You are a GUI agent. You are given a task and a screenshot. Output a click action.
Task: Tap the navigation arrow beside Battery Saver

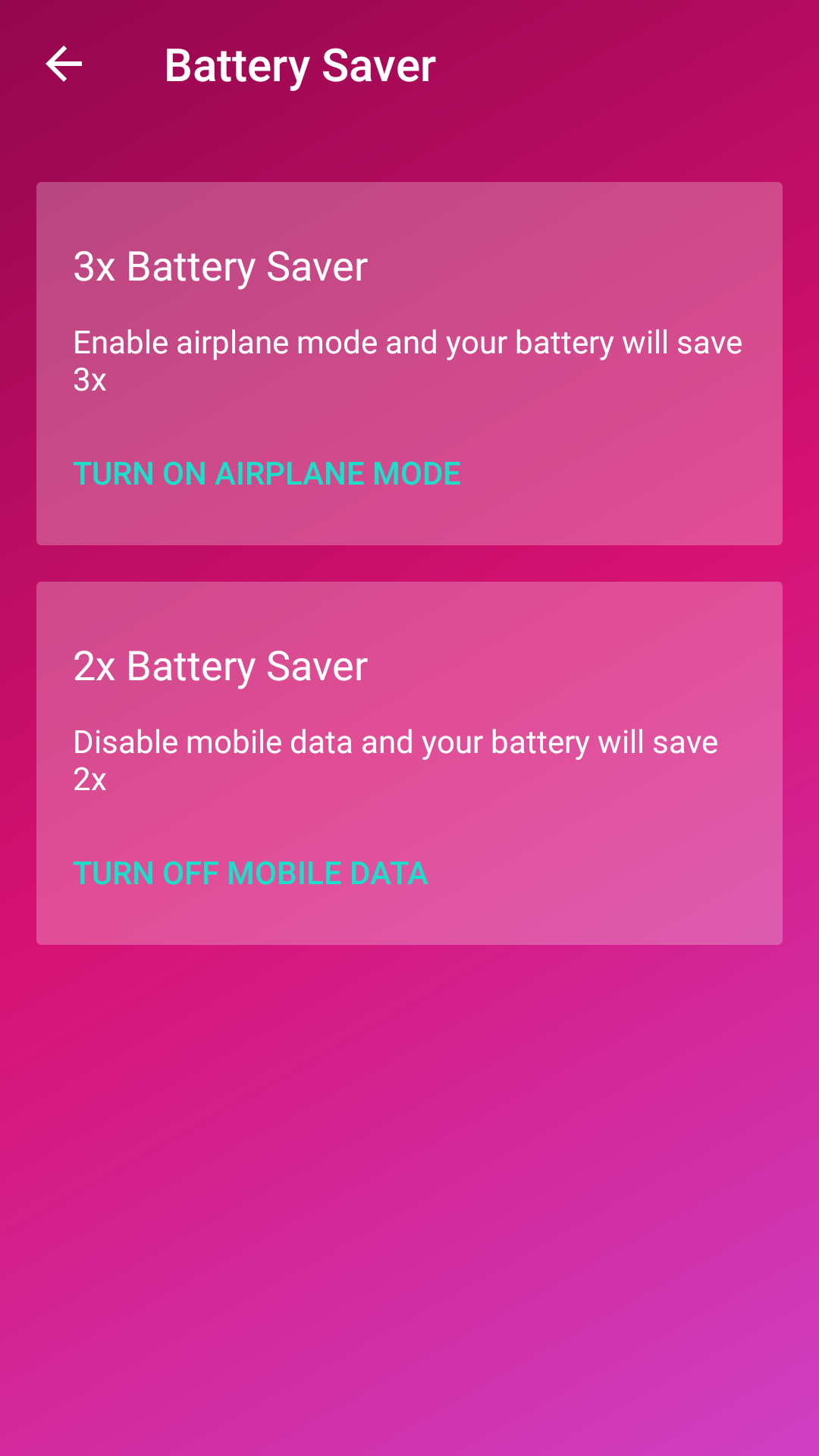pyautogui.click(x=64, y=65)
